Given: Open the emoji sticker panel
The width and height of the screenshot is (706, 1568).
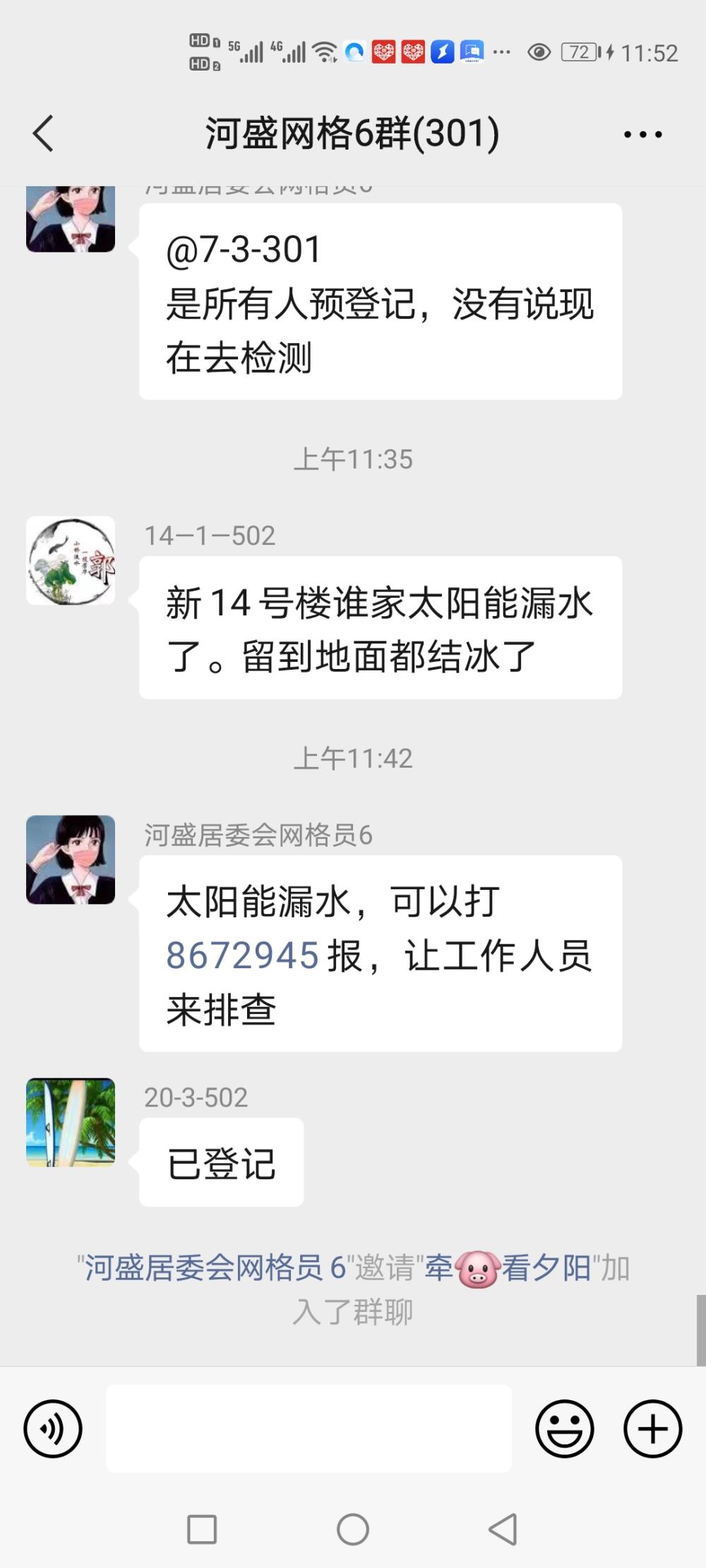Looking at the screenshot, I should click(x=565, y=1429).
